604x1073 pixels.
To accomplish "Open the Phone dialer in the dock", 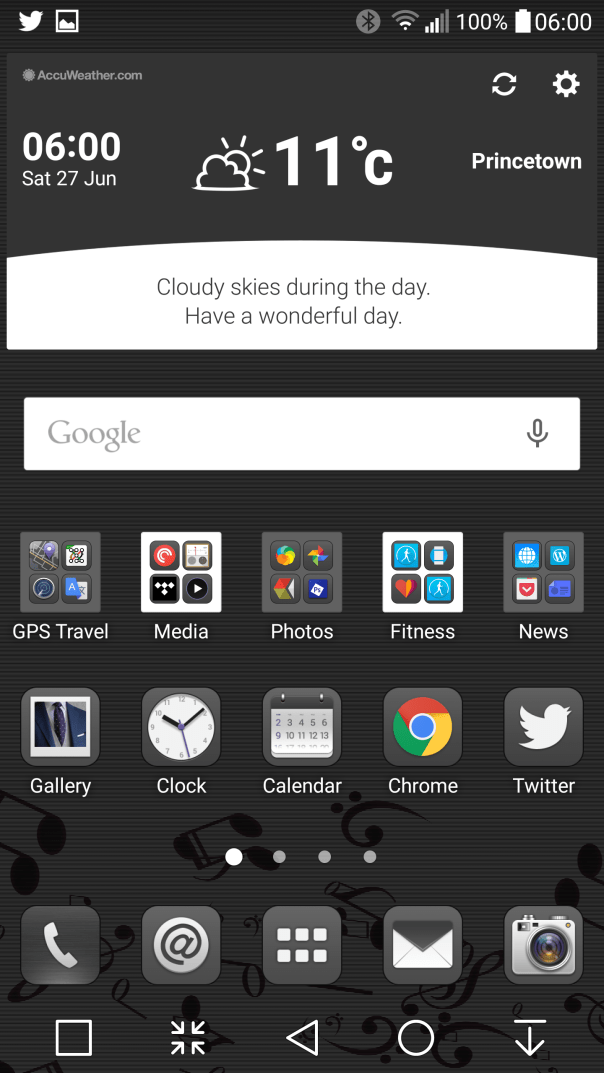I will tap(60, 945).
